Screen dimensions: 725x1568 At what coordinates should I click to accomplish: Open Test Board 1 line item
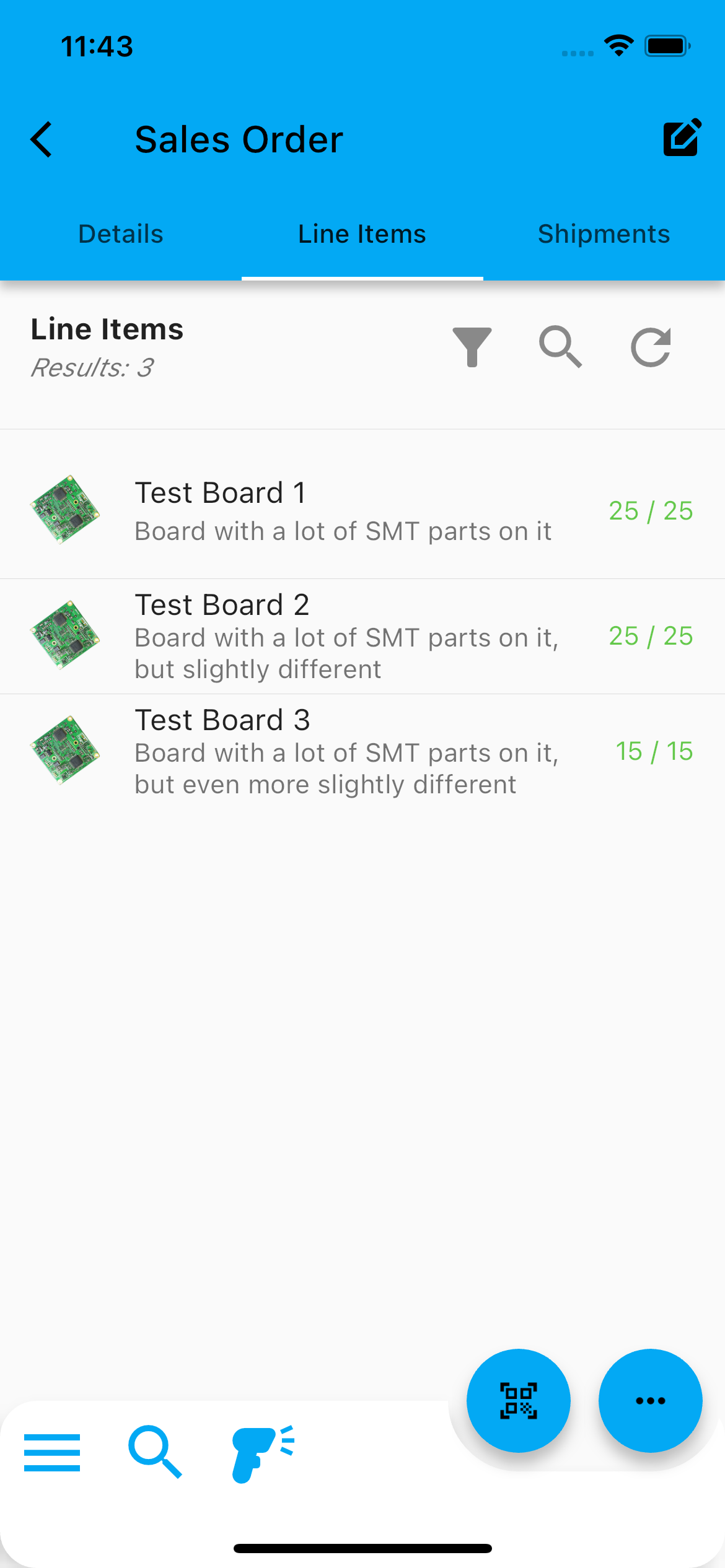pos(343,511)
